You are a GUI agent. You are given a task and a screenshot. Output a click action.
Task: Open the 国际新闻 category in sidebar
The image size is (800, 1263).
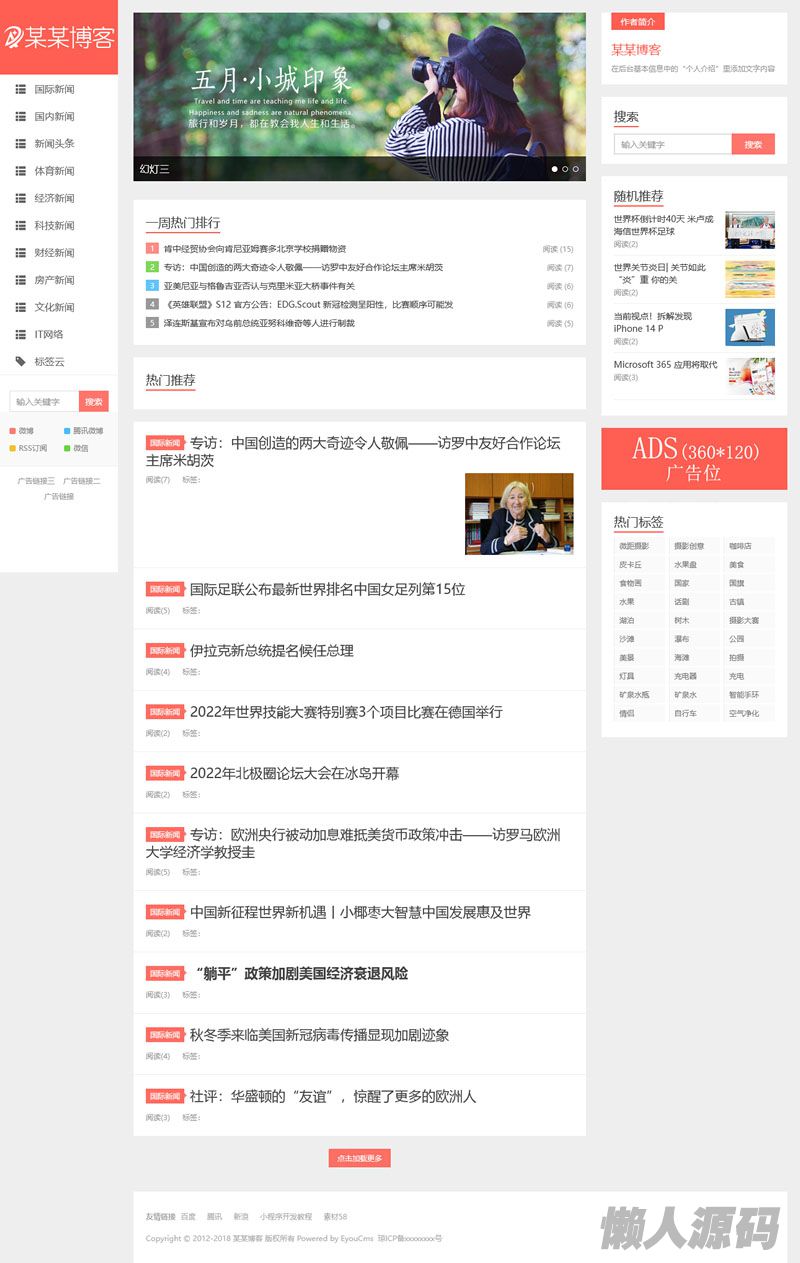pos(54,89)
